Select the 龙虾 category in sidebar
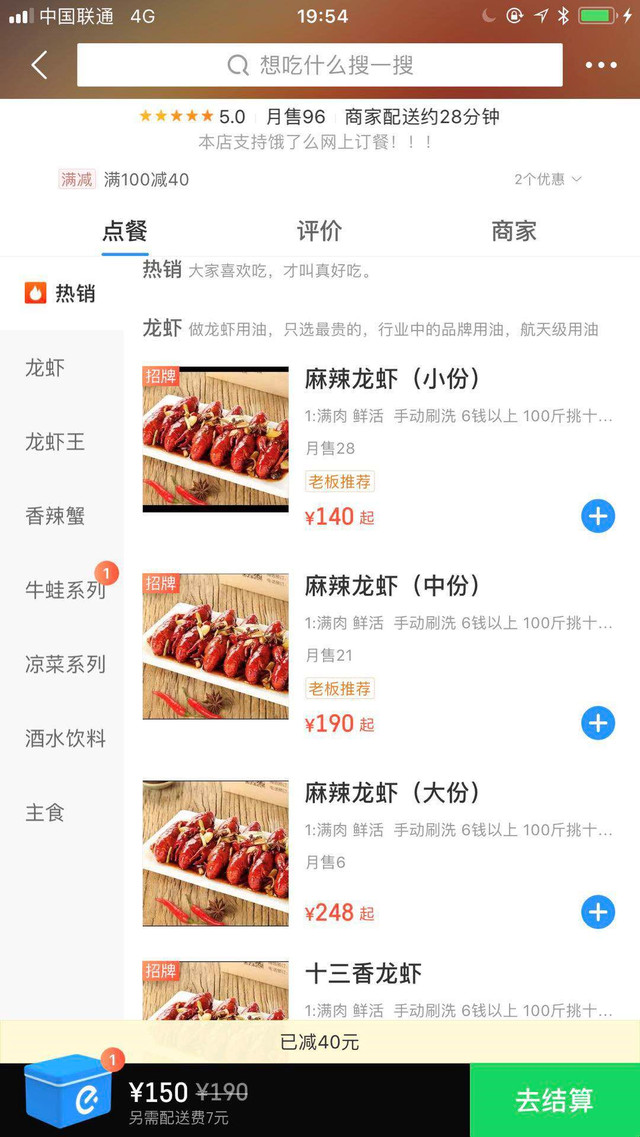Viewport: 640px width, 1137px height. 62,368
